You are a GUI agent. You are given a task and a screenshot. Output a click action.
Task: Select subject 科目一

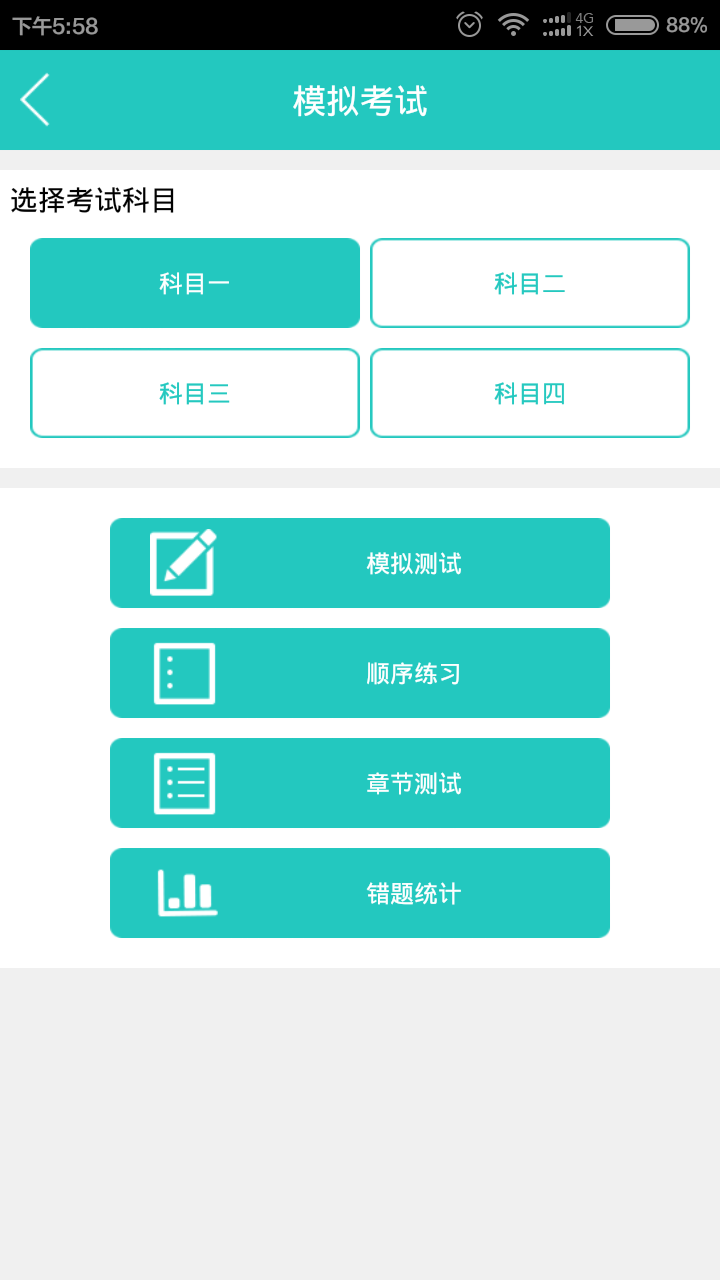195,283
